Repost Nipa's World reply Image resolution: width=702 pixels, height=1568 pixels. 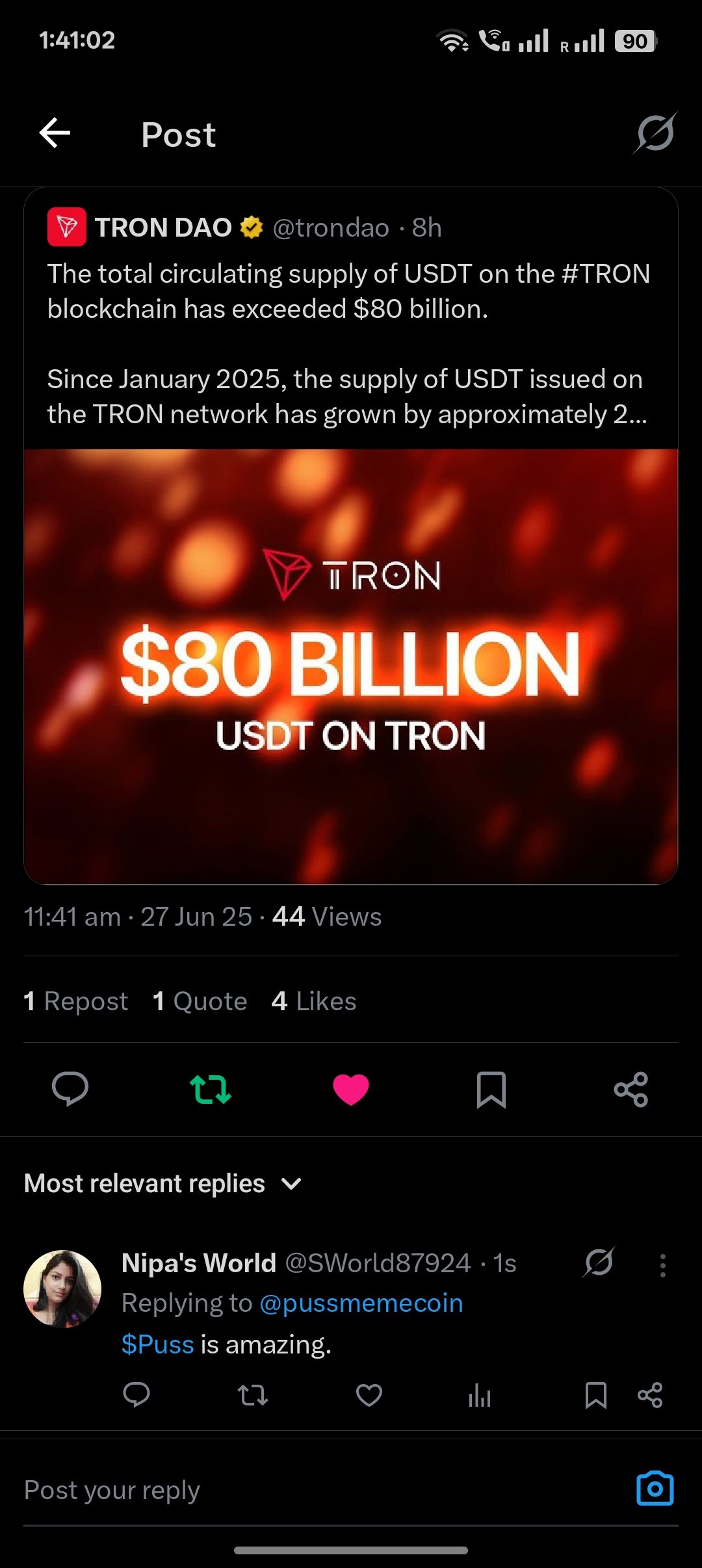[253, 1395]
